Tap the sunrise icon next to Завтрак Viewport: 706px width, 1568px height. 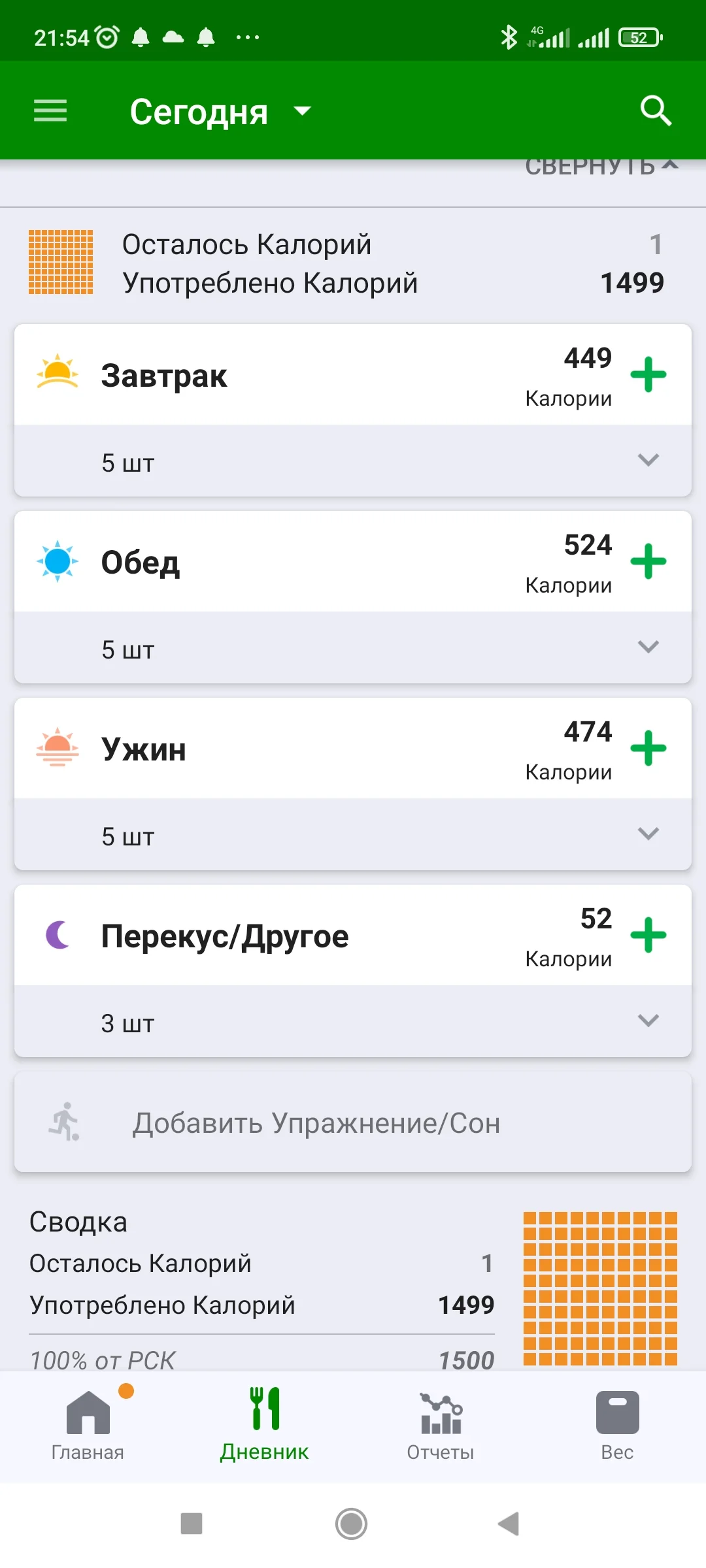coord(58,374)
